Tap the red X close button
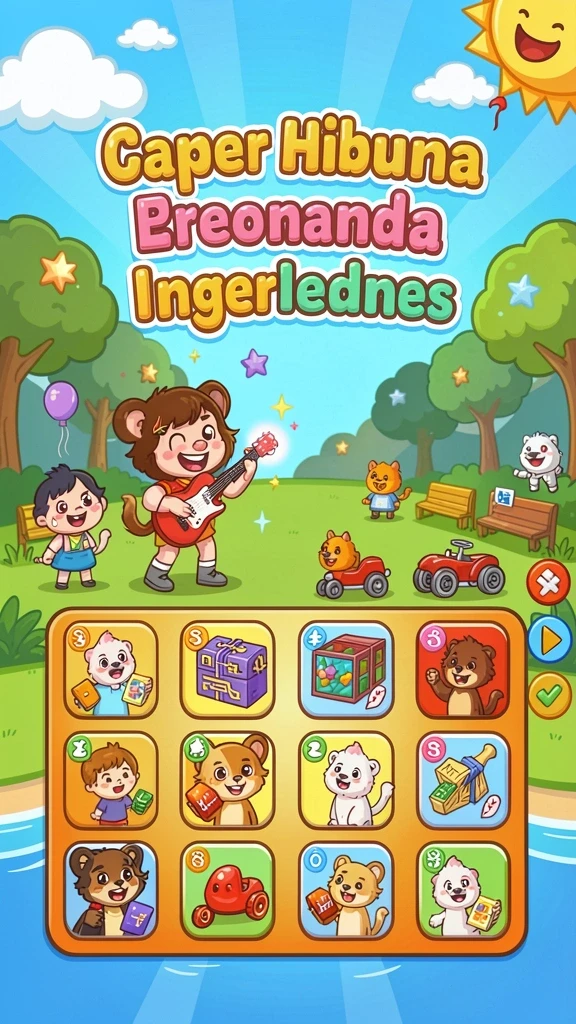This screenshot has height=1024, width=576. tap(548, 582)
